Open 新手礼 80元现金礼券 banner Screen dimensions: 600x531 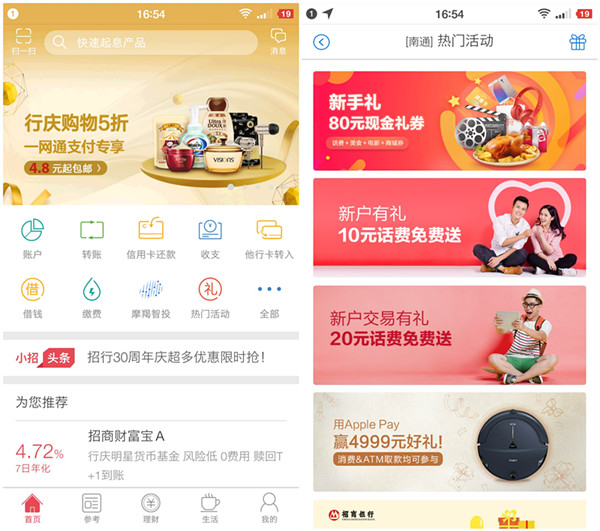click(449, 120)
